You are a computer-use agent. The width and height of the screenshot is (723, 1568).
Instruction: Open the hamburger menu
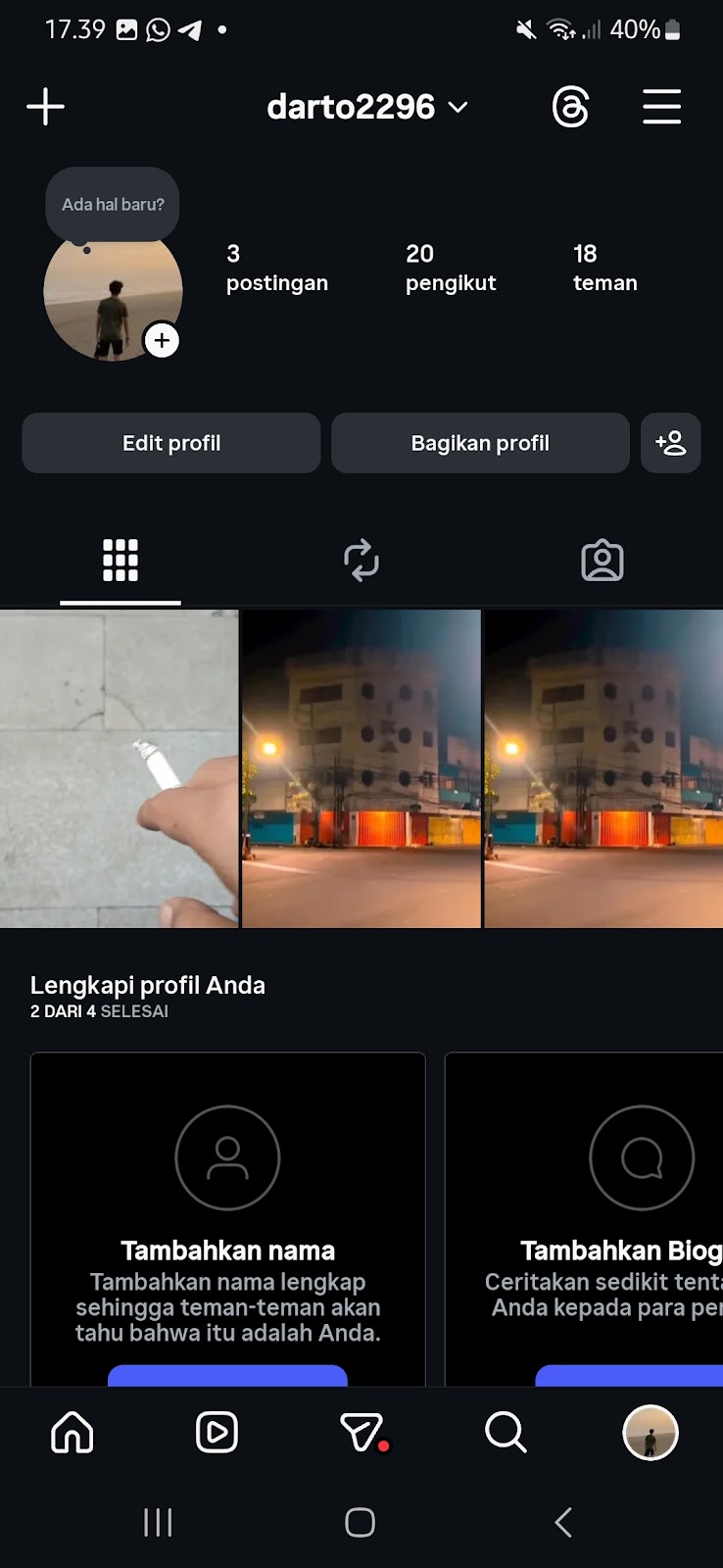(x=661, y=107)
